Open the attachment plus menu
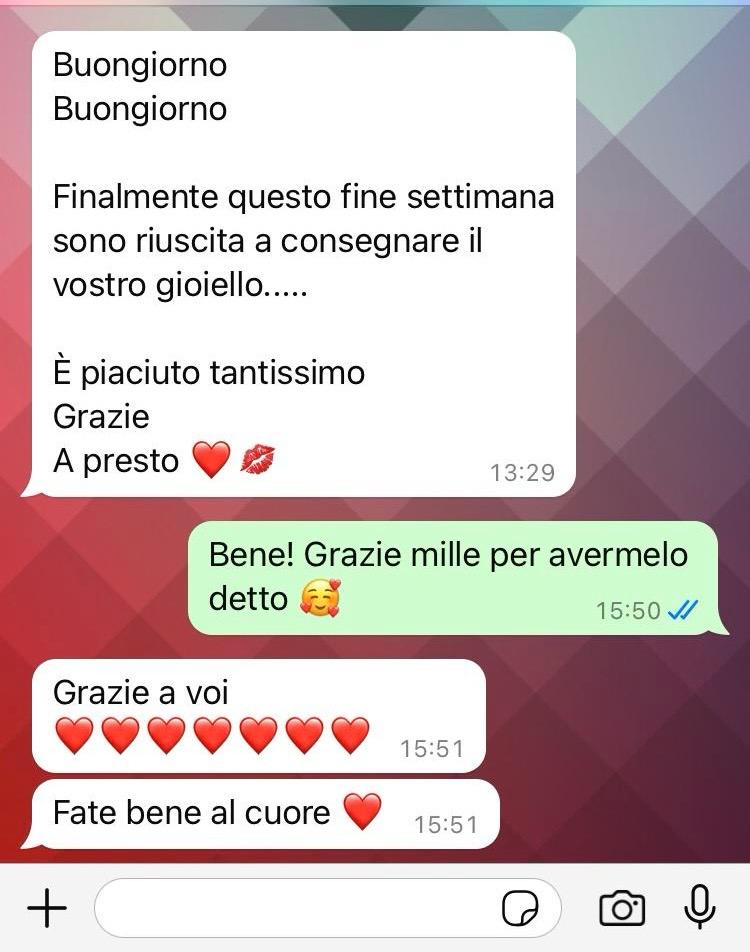750x952 pixels. pyautogui.click(x=46, y=908)
